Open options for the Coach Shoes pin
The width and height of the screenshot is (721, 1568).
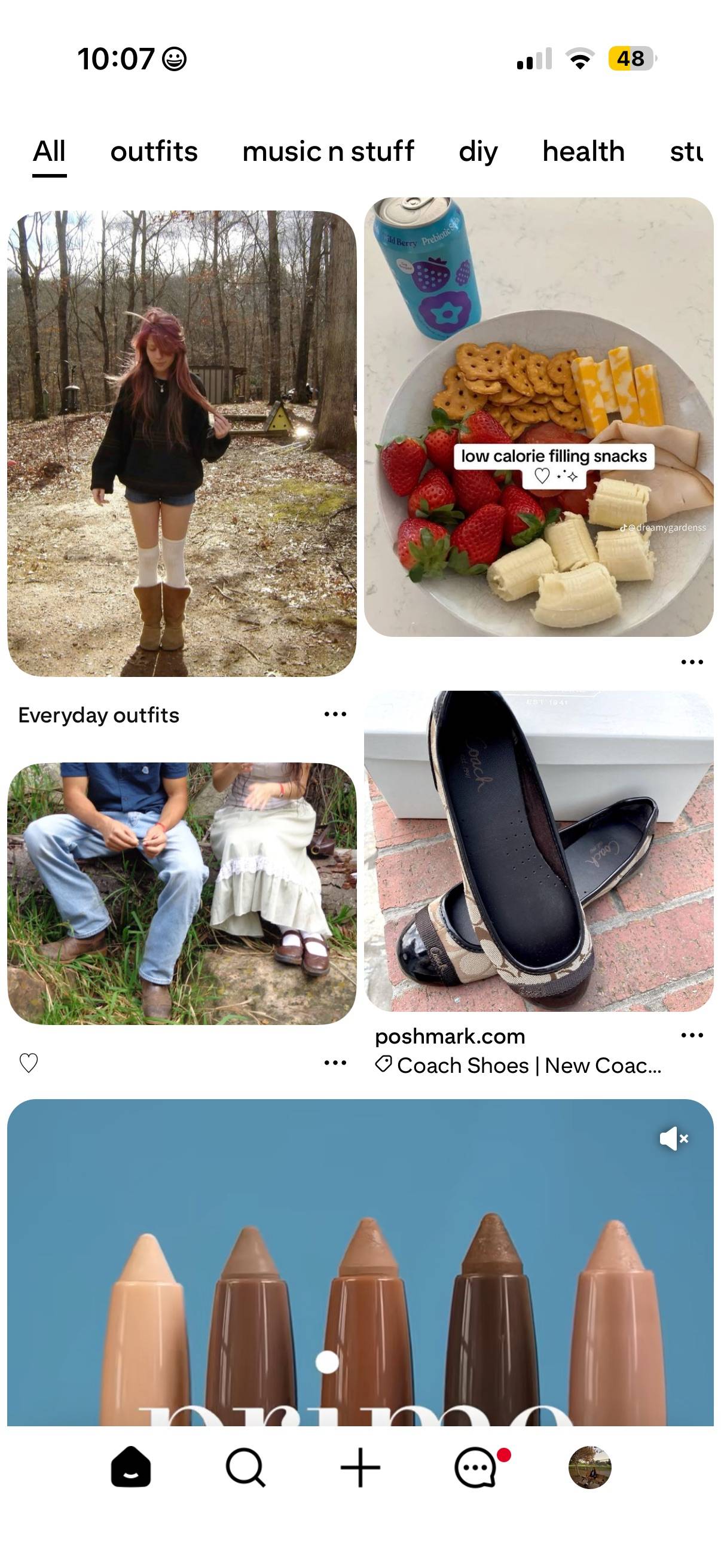coord(692,1035)
